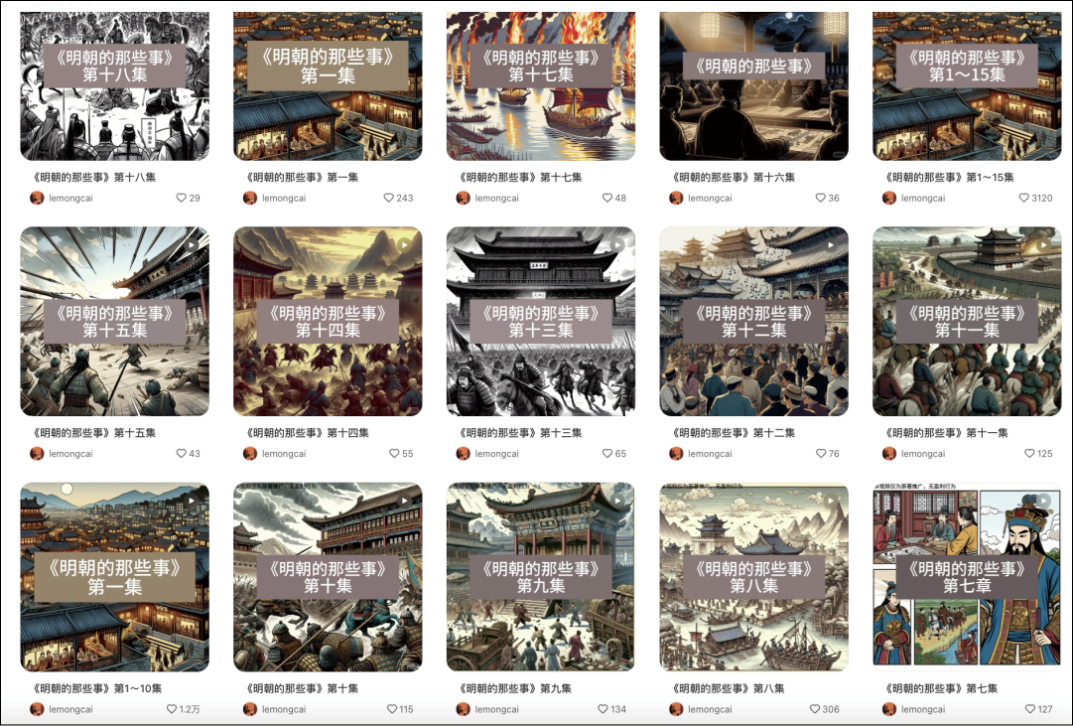Open the 第七集 comic-style video card
Screen dimensions: 1073x726
pos(966,577)
